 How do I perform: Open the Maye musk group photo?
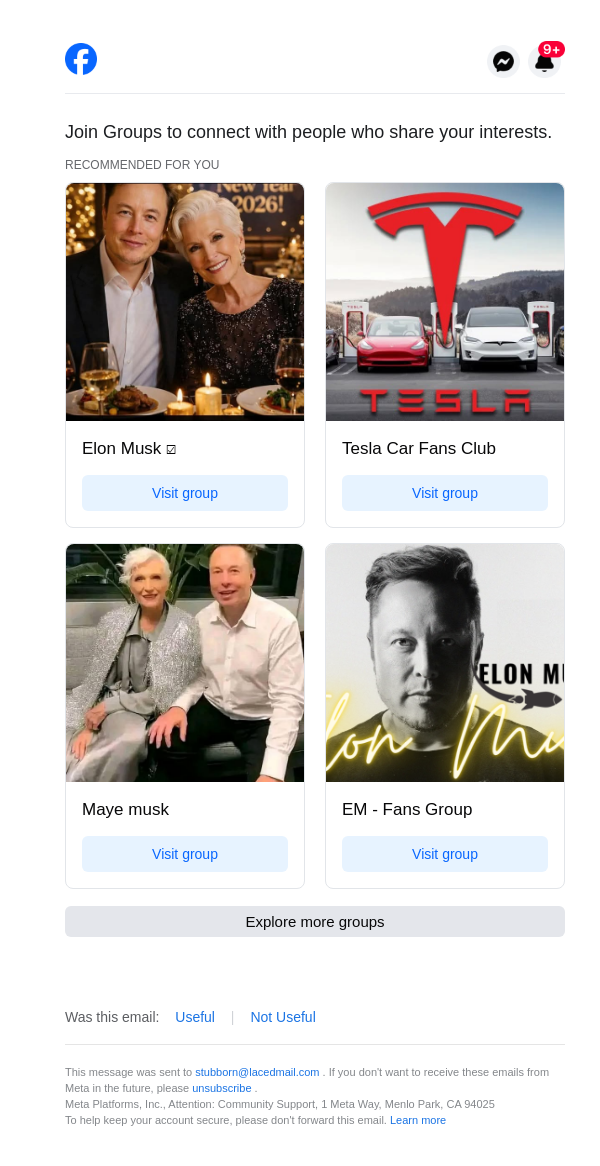click(185, 663)
